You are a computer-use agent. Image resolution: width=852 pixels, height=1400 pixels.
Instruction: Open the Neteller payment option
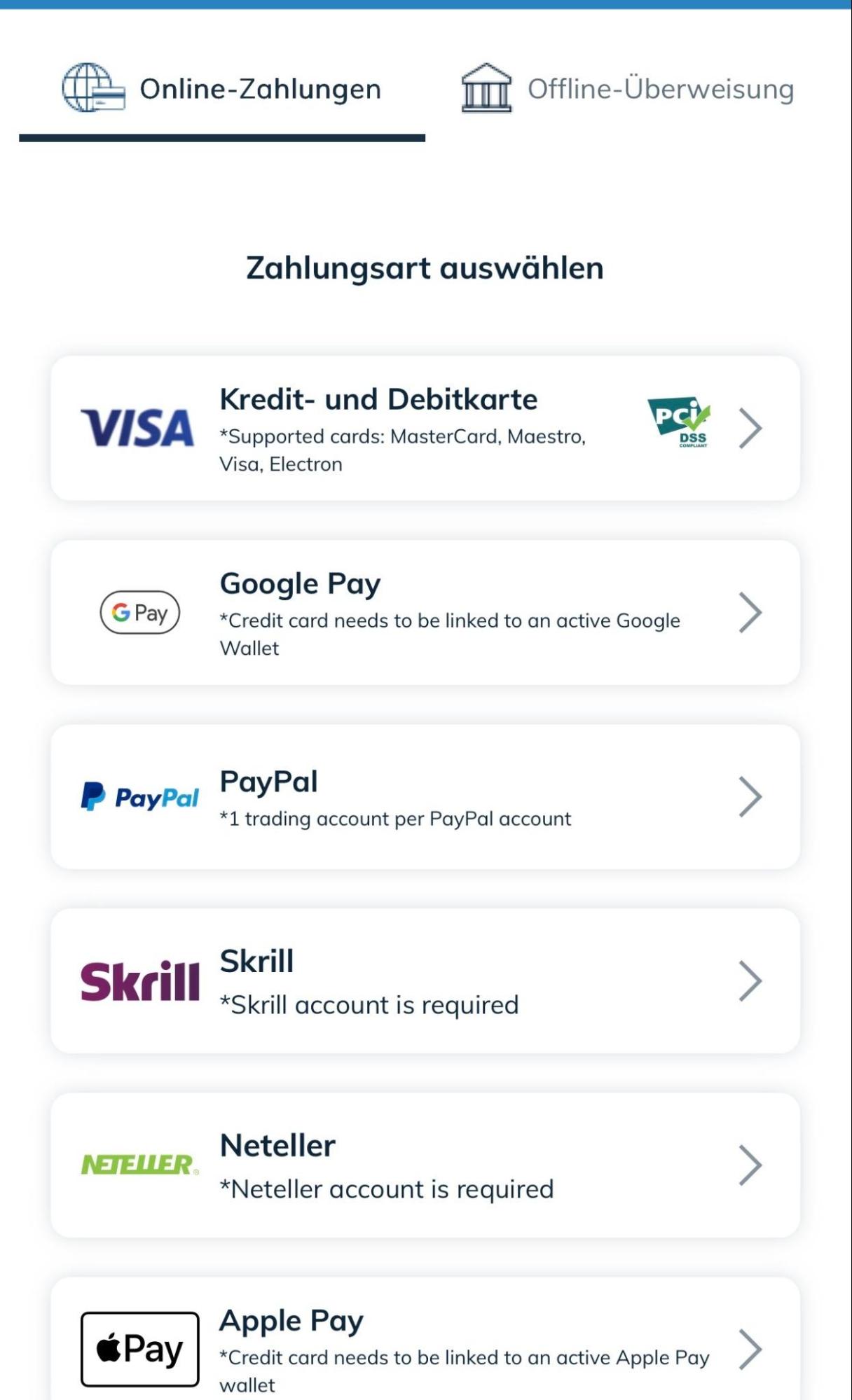(x=425, y=1165)
